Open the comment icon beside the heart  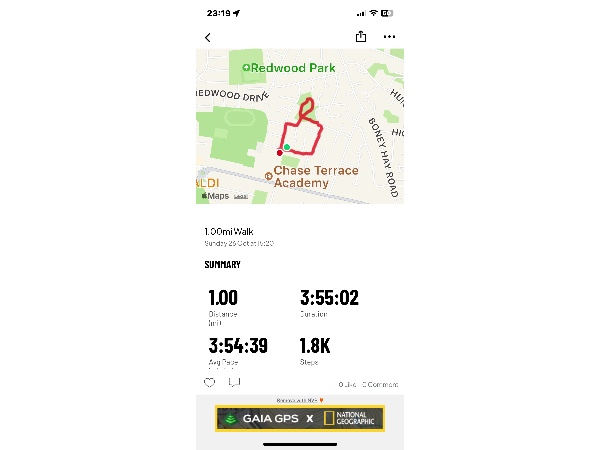click(x=234, y=382)
